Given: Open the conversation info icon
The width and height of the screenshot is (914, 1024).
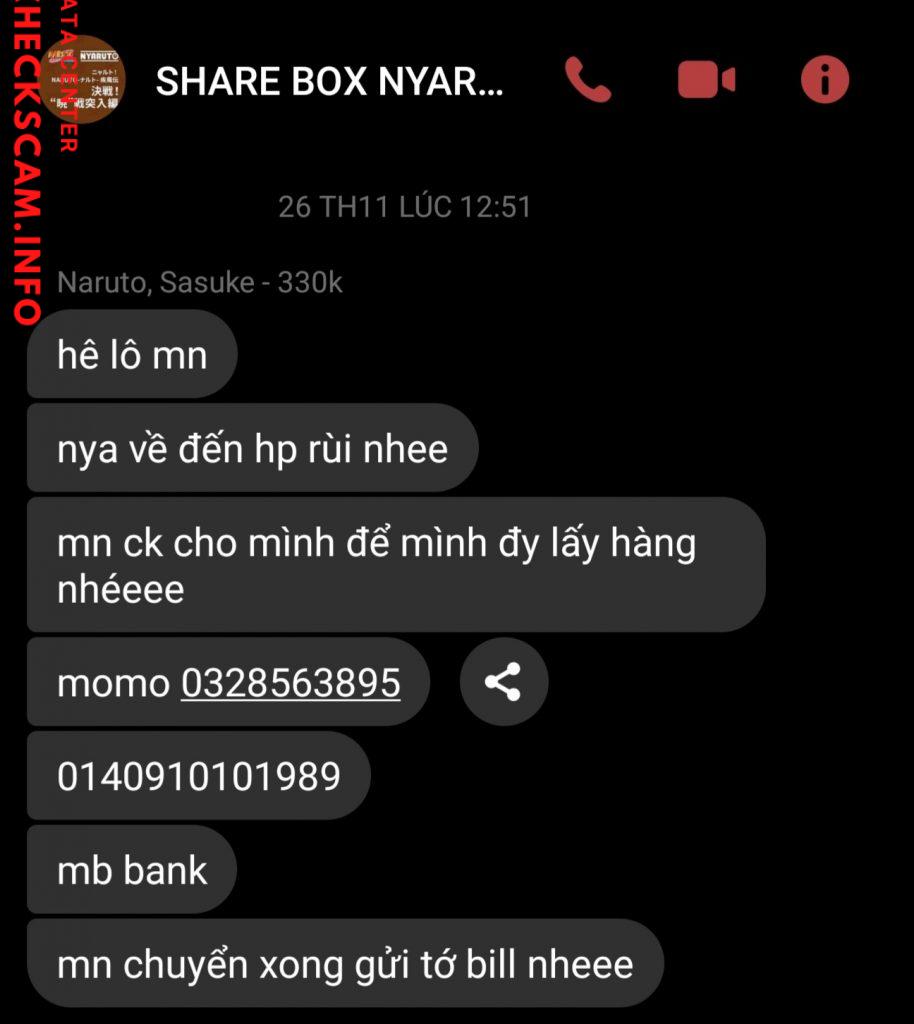Looking at the screenshot, I should (825, 80).
